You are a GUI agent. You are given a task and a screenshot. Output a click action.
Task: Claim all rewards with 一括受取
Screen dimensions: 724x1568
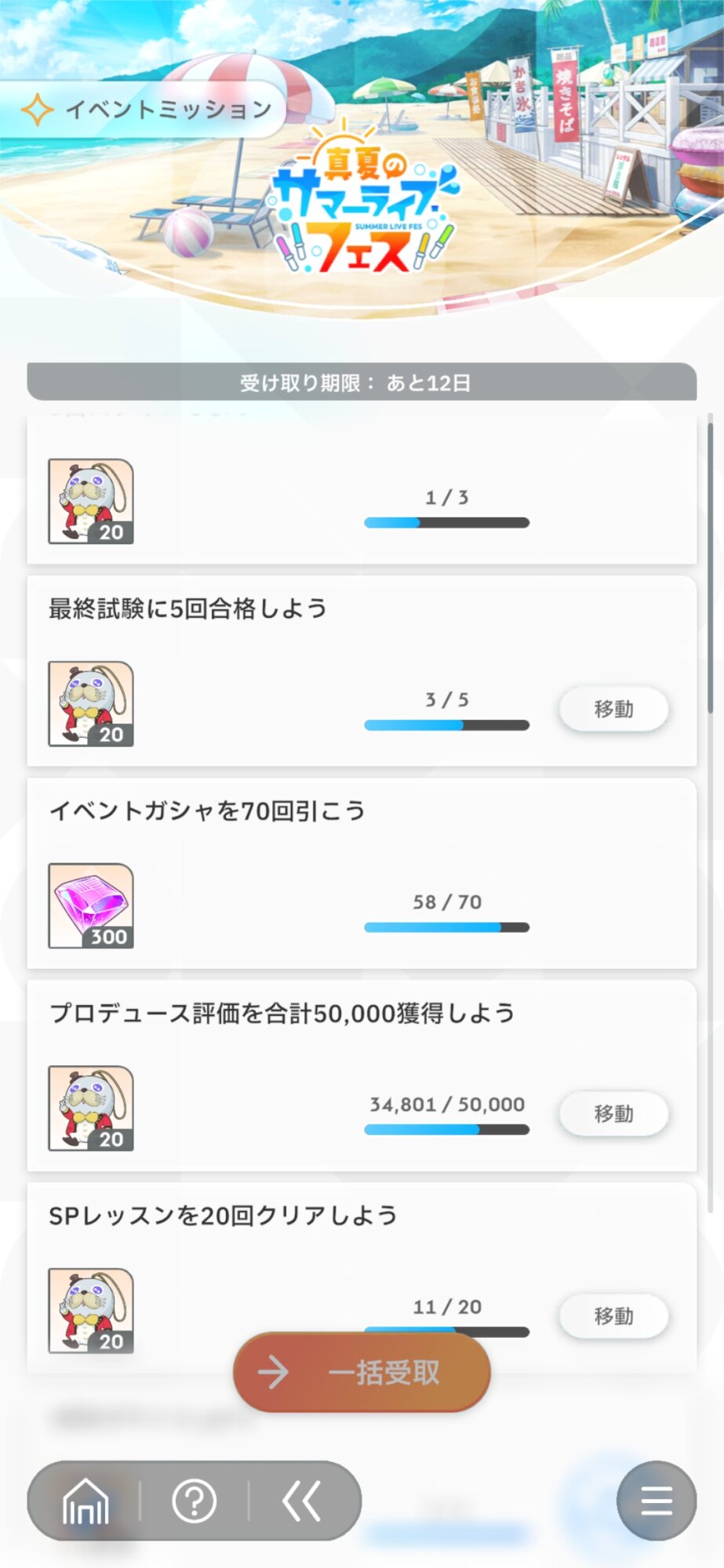[x=362, y=1373]
